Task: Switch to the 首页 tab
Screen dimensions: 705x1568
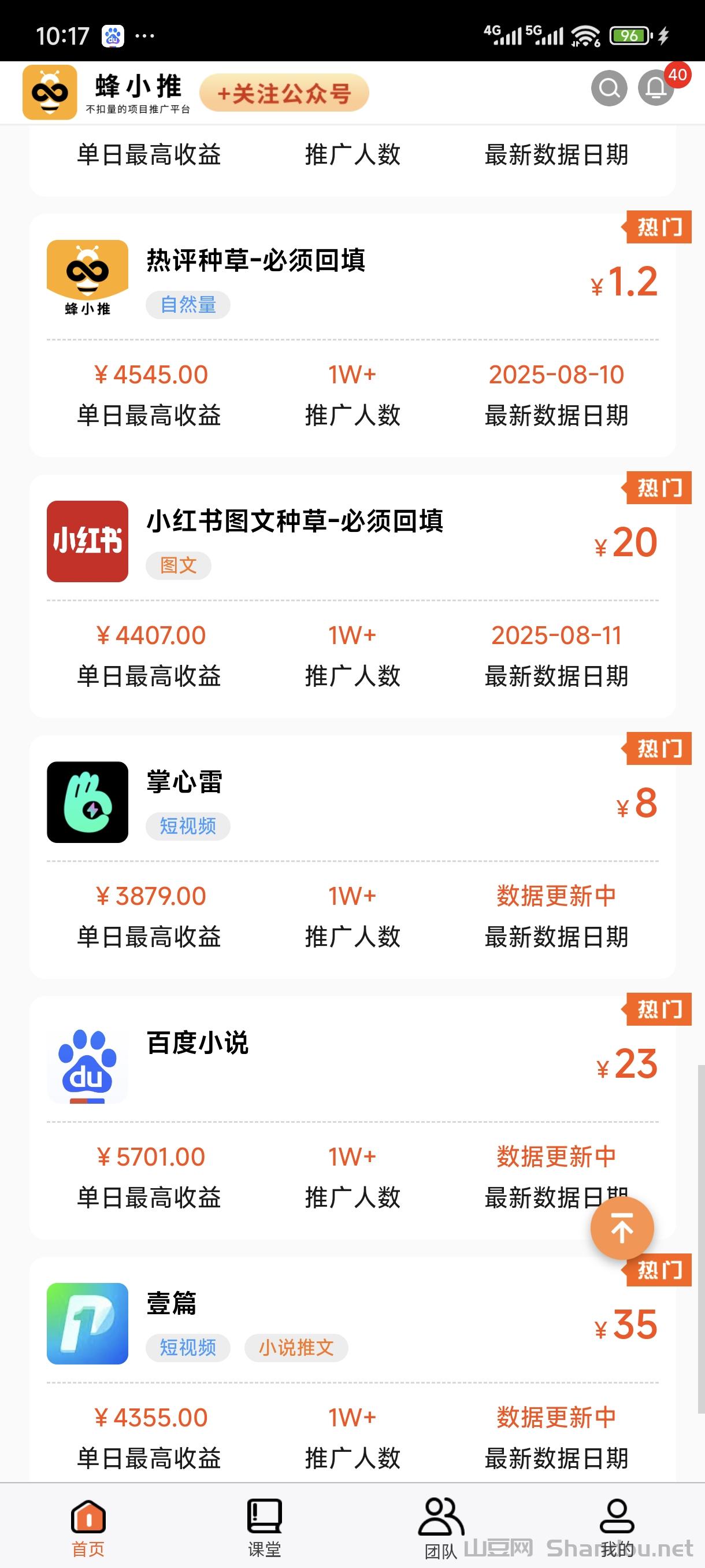Action: point(88,1526)
